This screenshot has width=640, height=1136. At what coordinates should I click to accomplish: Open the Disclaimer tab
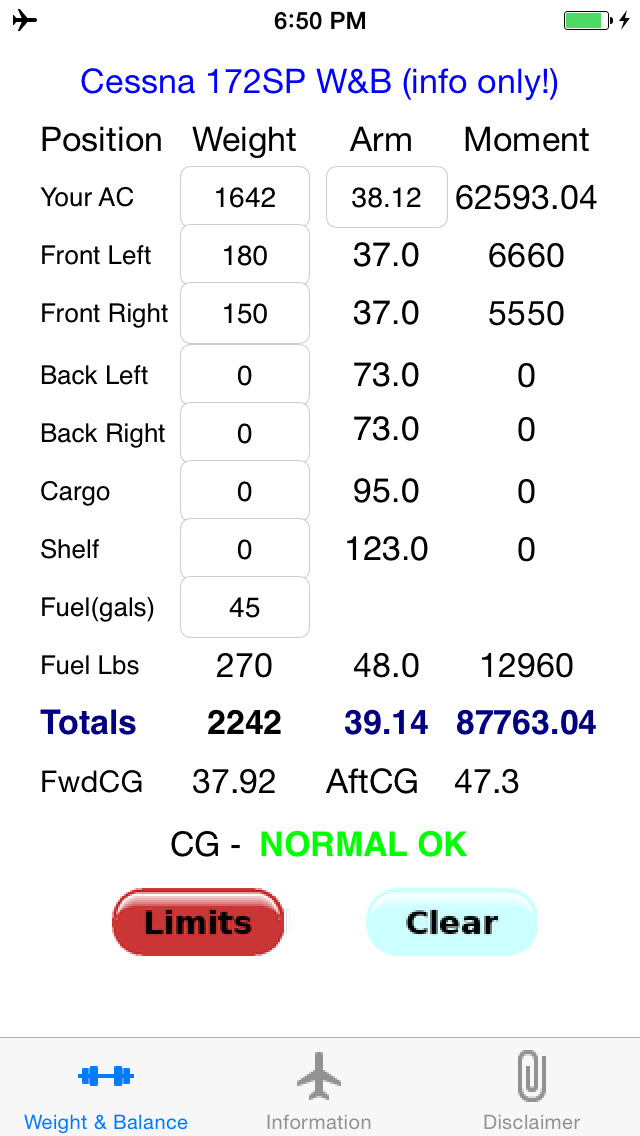(x=531, y=1092)
